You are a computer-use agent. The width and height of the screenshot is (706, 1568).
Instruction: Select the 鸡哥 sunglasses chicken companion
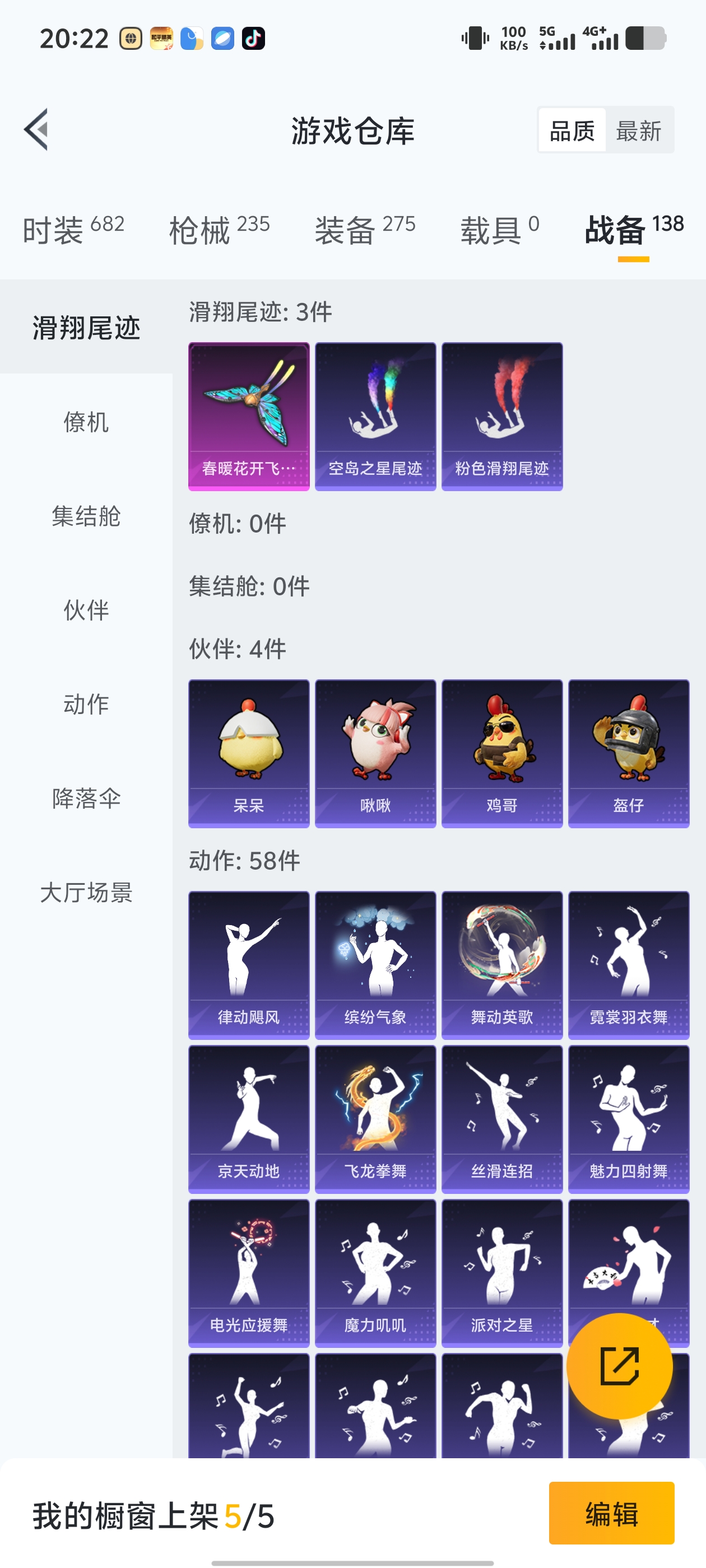[502, 750]
